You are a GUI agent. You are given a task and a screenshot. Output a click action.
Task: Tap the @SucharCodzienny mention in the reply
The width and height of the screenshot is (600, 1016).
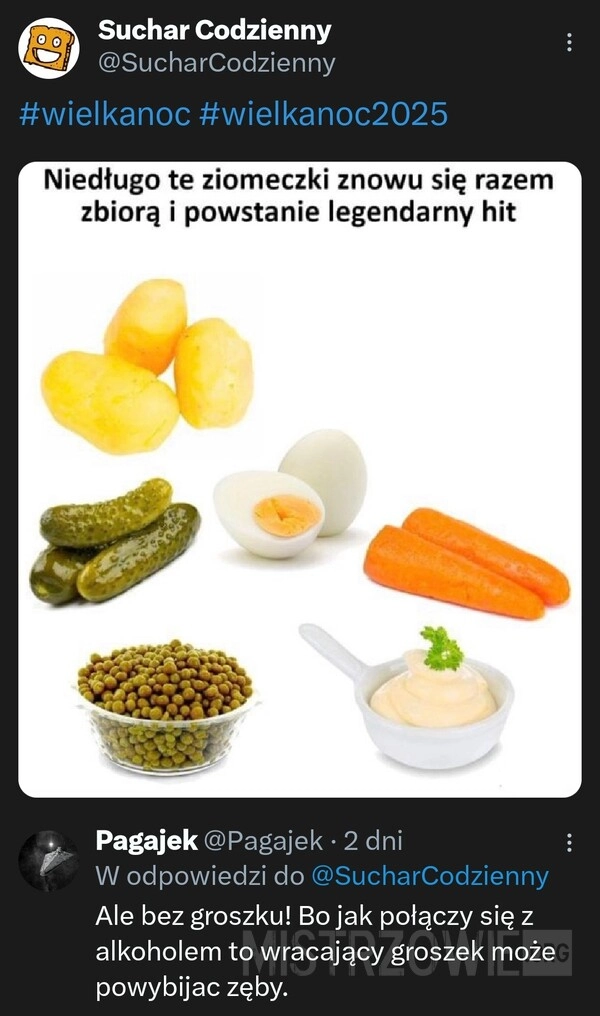coord(430,876)
